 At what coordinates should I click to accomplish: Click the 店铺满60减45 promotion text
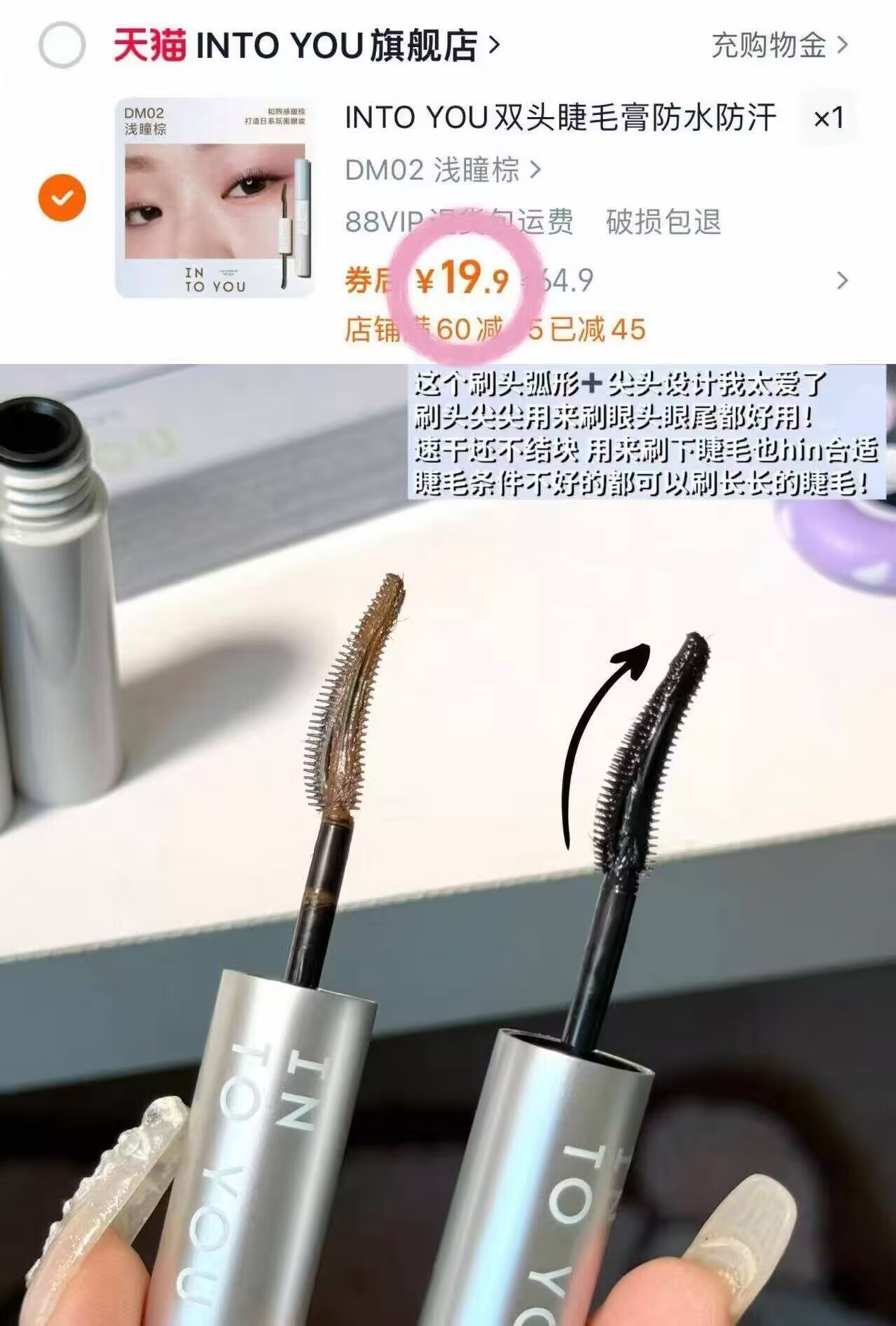click(490, 328)
